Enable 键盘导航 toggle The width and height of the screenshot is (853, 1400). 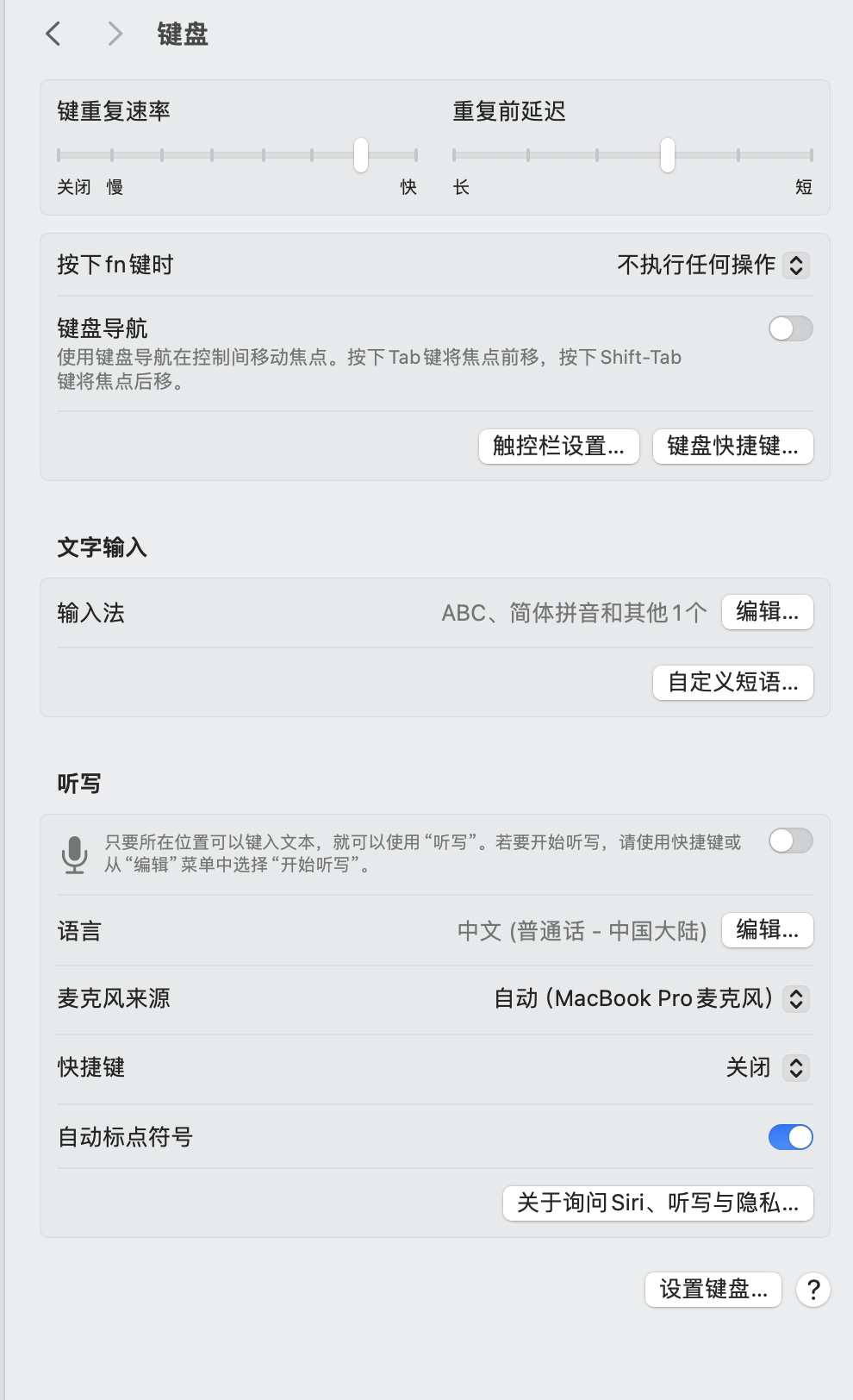tap(790, 328)
